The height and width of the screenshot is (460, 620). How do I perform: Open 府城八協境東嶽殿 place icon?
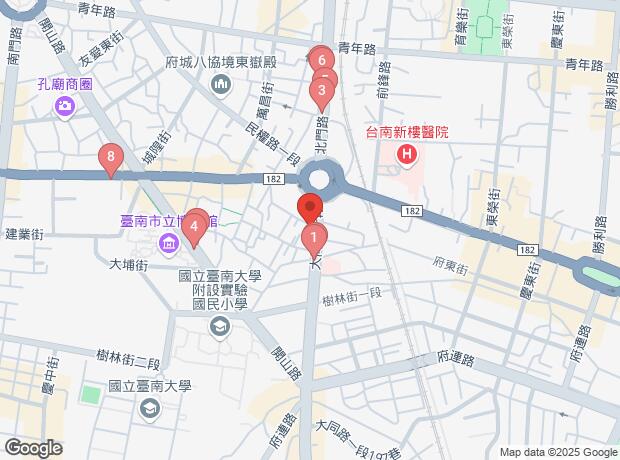pyautogui.click(x=219, y=86)
